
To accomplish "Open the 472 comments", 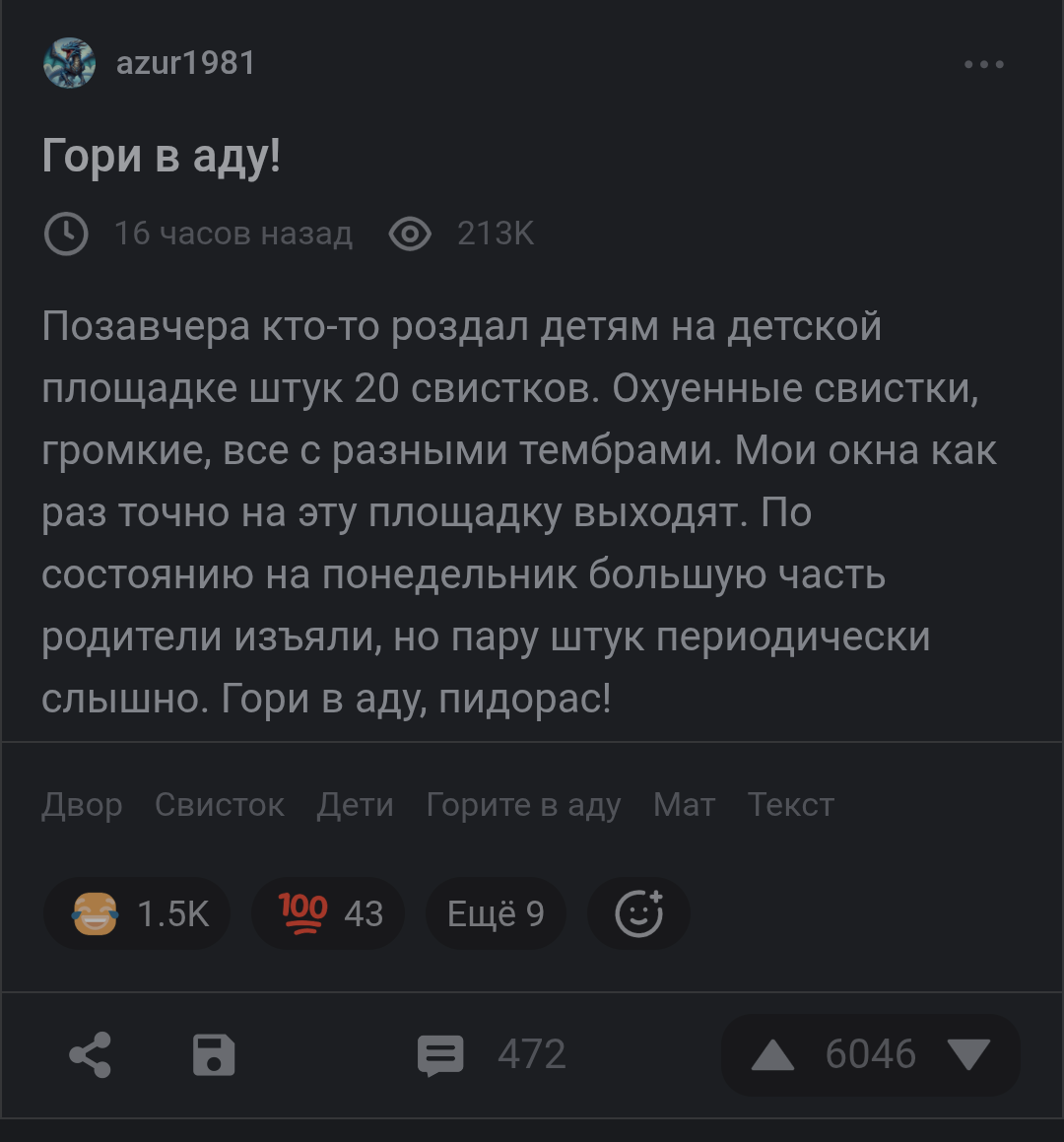I will coord(492,1055).
